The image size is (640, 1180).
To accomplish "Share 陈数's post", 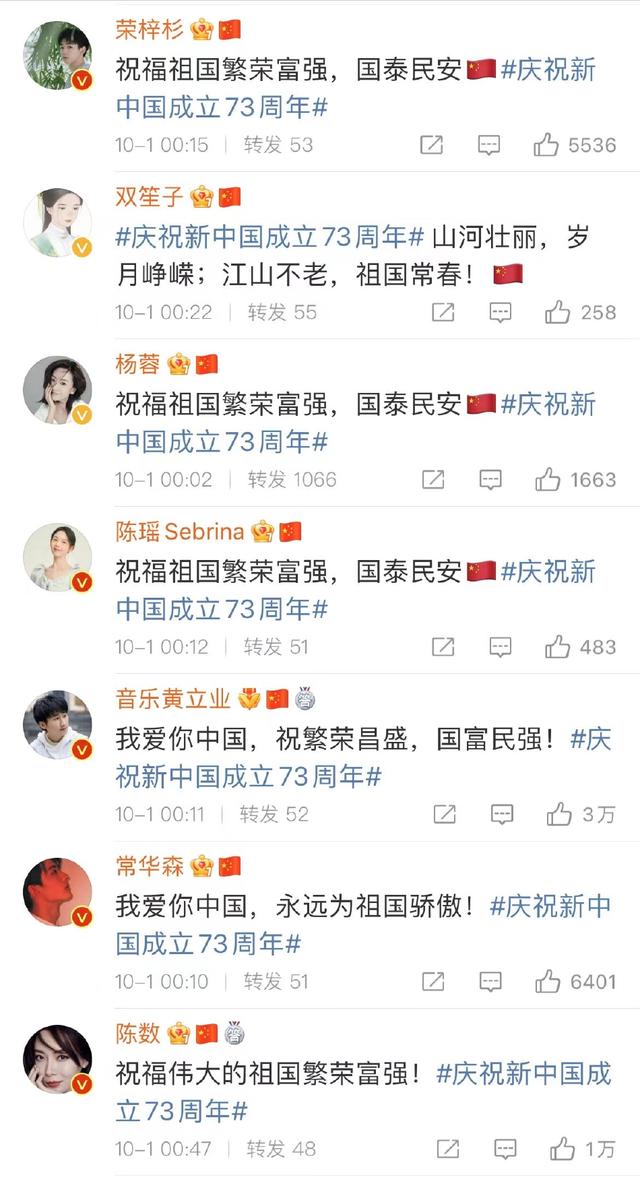I will point(448,1149).
